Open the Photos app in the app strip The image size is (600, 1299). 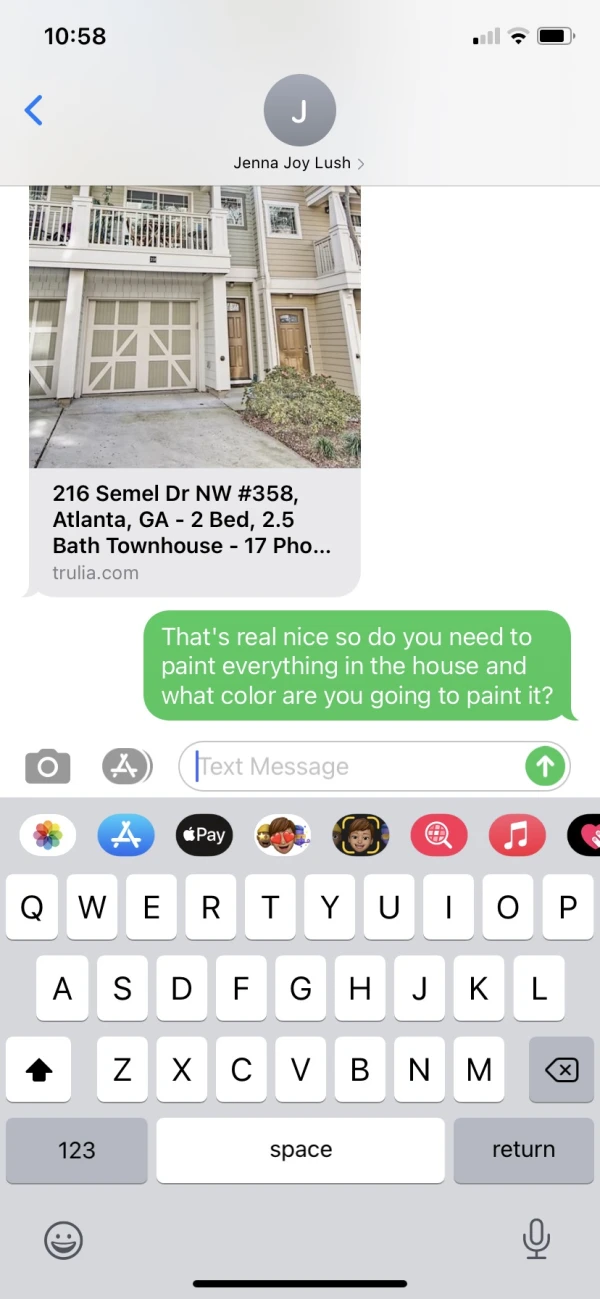click(48, 835)
